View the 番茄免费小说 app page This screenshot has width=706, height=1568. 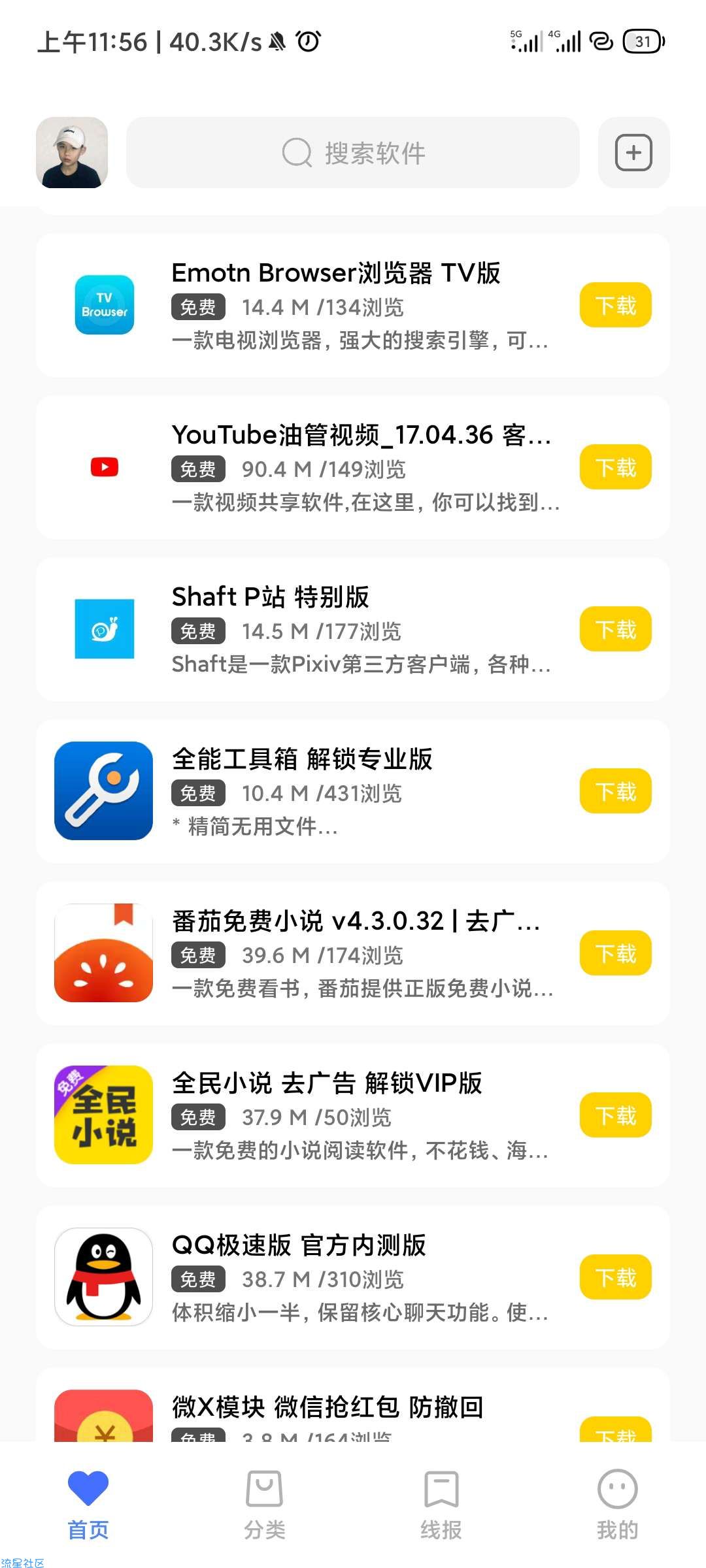(x=356, y=921)
